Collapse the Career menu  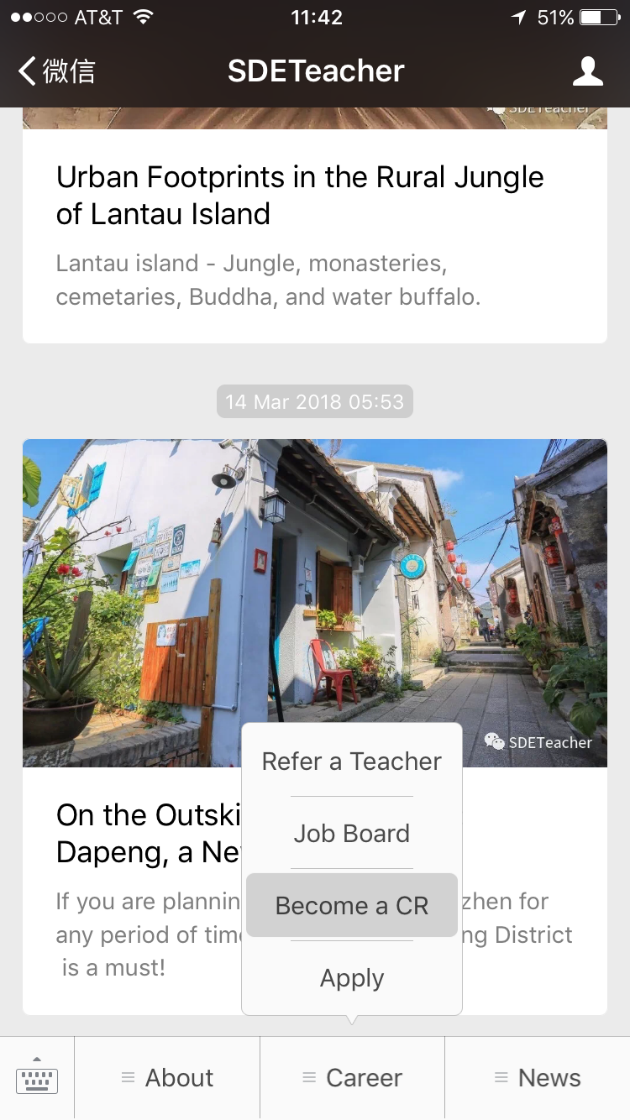tap(352, 1078)
